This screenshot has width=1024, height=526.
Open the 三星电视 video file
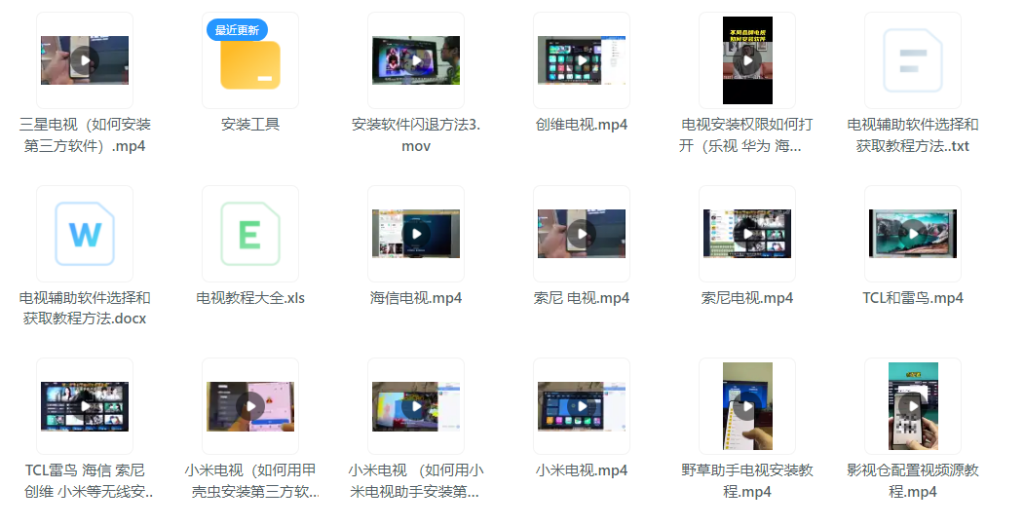pyautogui.click(x=85, y=60)
